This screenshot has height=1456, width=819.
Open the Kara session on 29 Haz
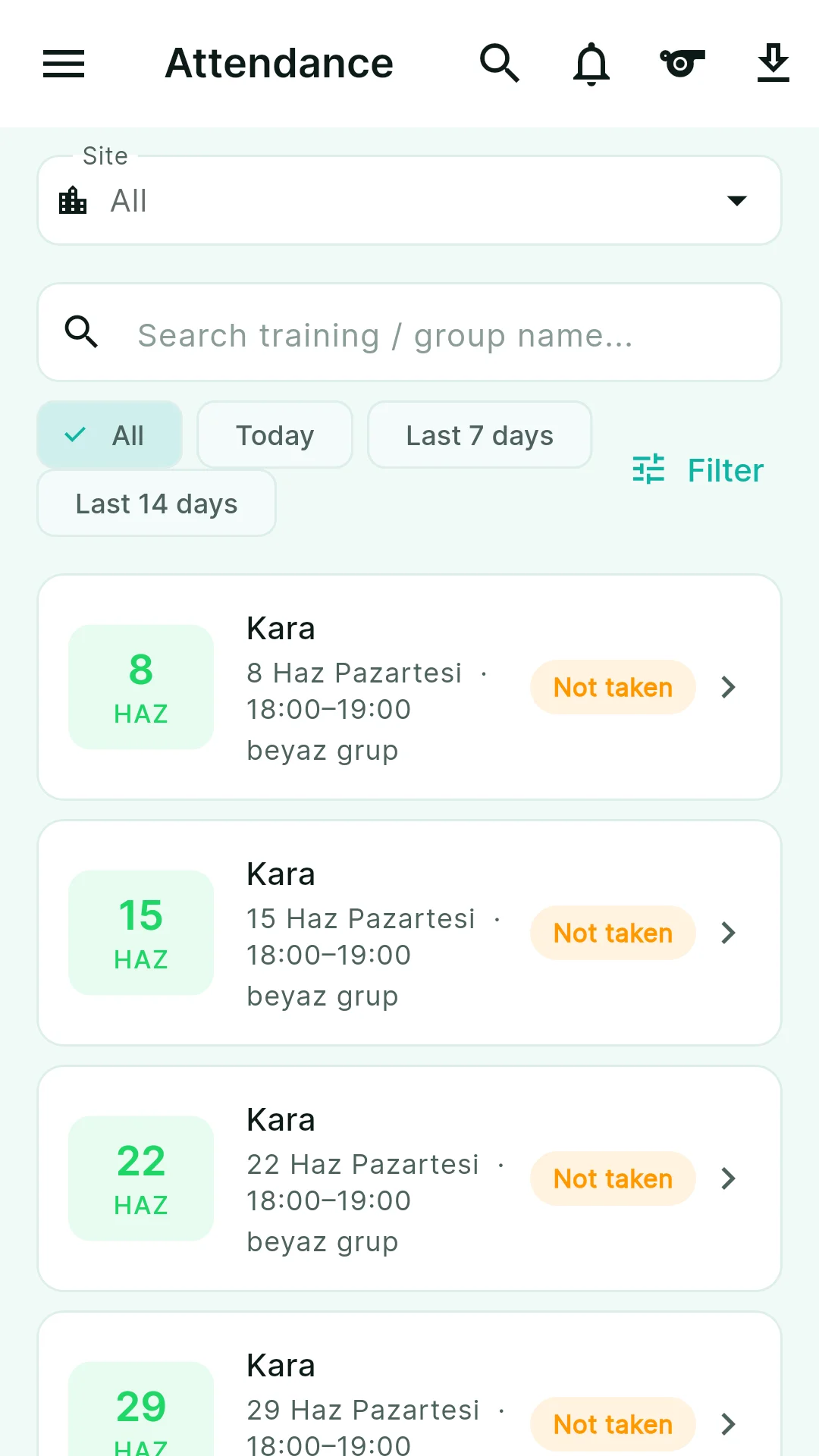[409, 1385]
